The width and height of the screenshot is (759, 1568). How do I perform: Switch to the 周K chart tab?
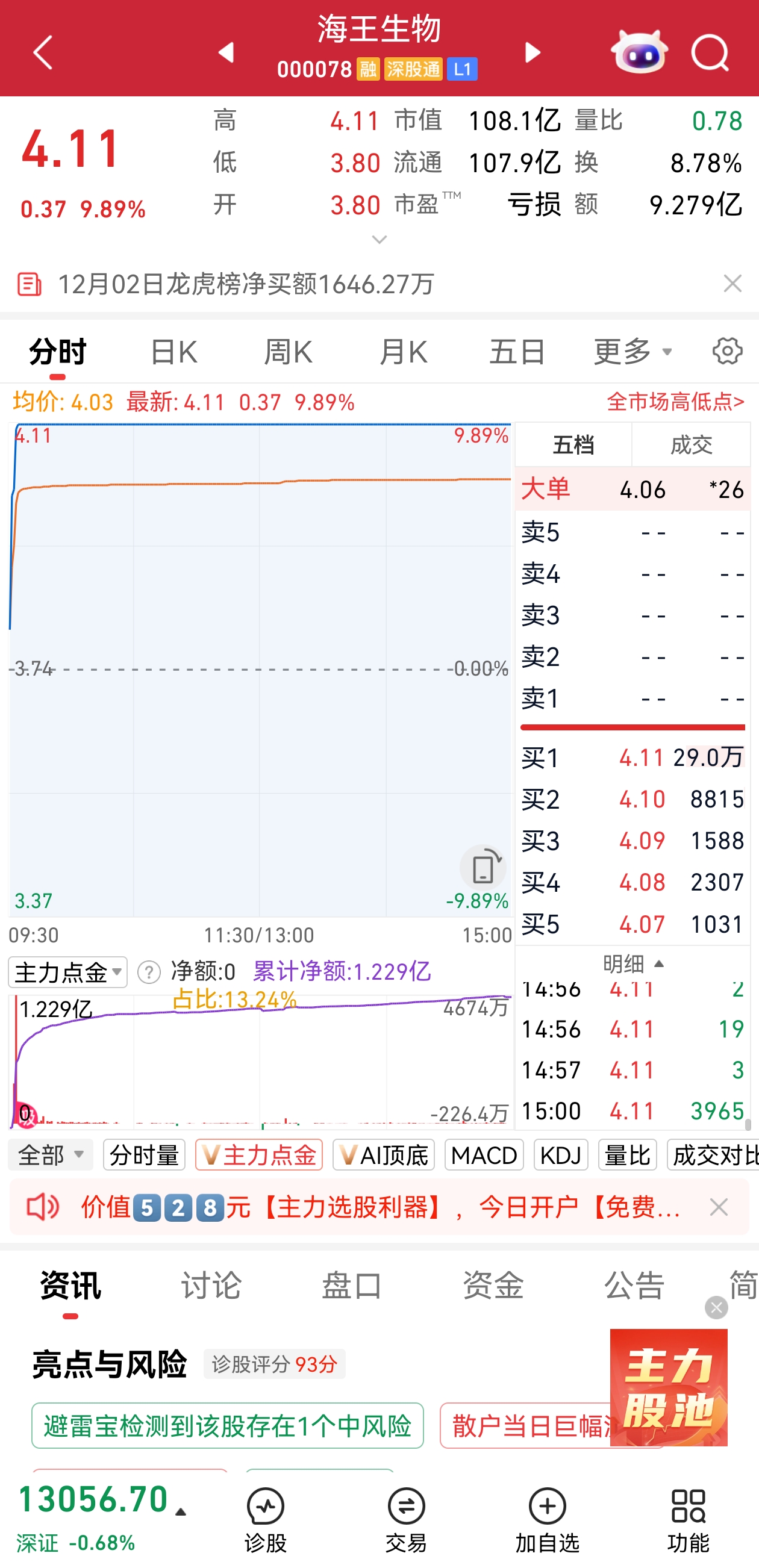[x=288, y=352]
